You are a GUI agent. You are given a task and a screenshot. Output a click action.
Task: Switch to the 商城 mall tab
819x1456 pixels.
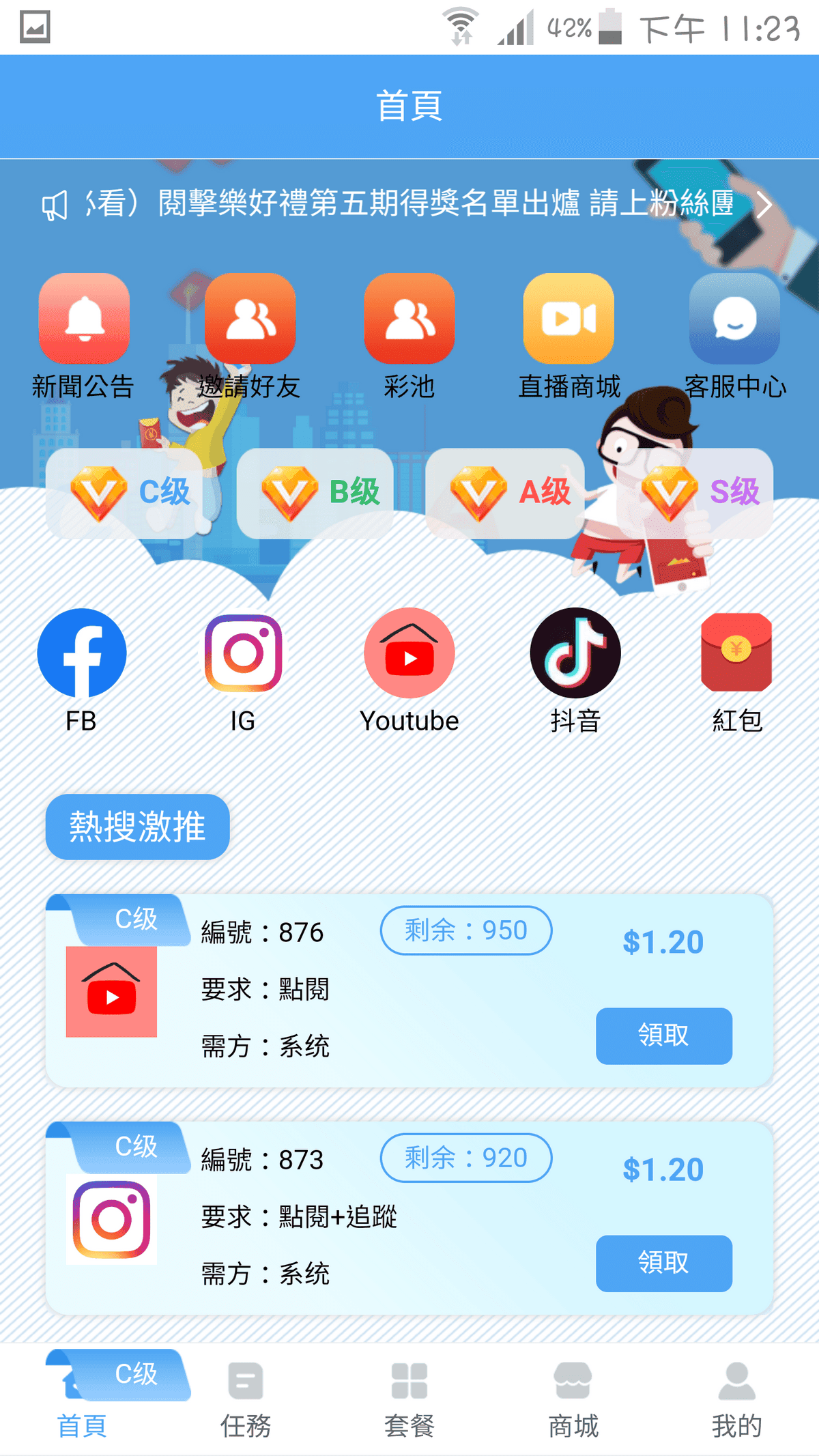(x=573, y=1406)
